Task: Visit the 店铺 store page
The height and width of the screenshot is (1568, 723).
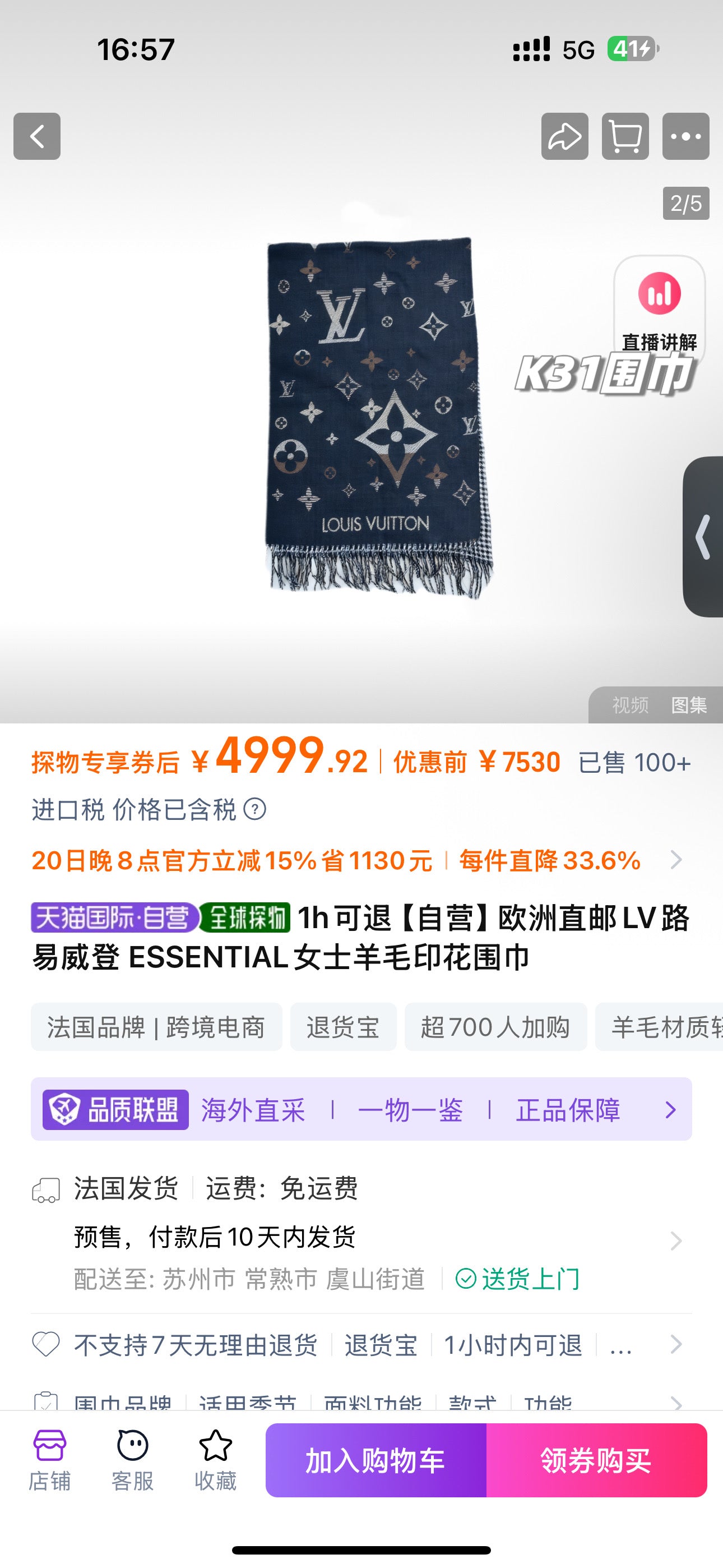Action: (x=50, y=1460)
